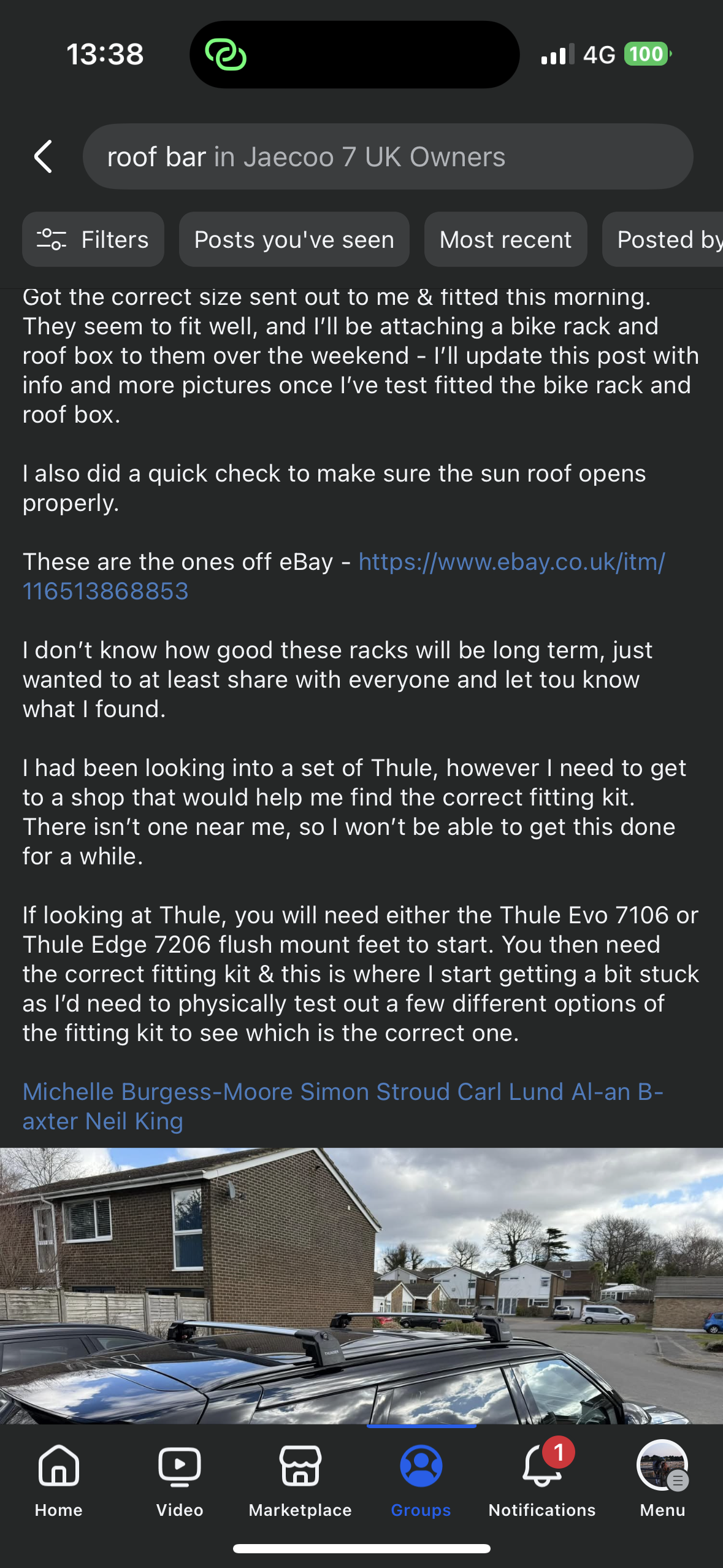The height and width of the screenshot is (1568, 723).
Task: Check the Notifications tab
Action: tap(542, 1480)
